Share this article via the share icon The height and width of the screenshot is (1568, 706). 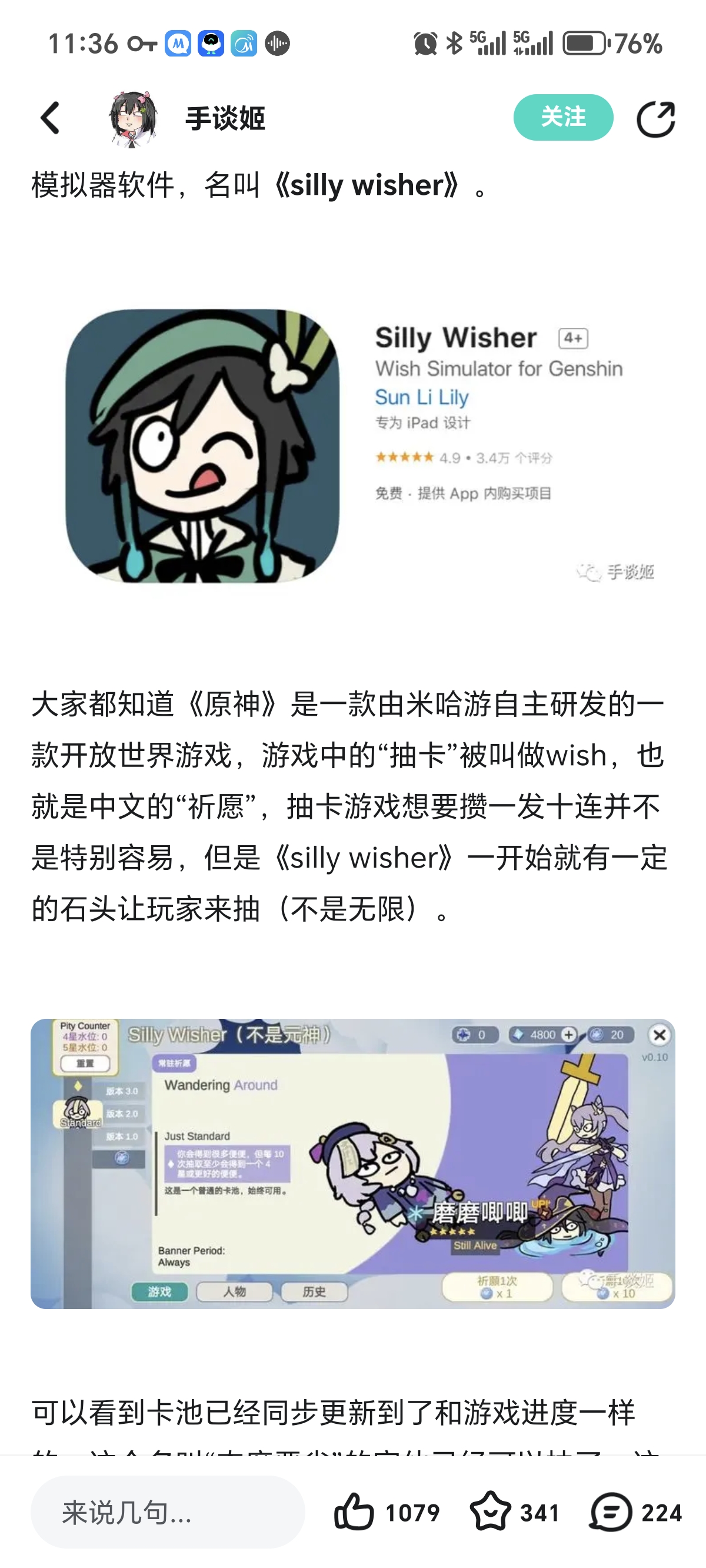tap(655, 119)
